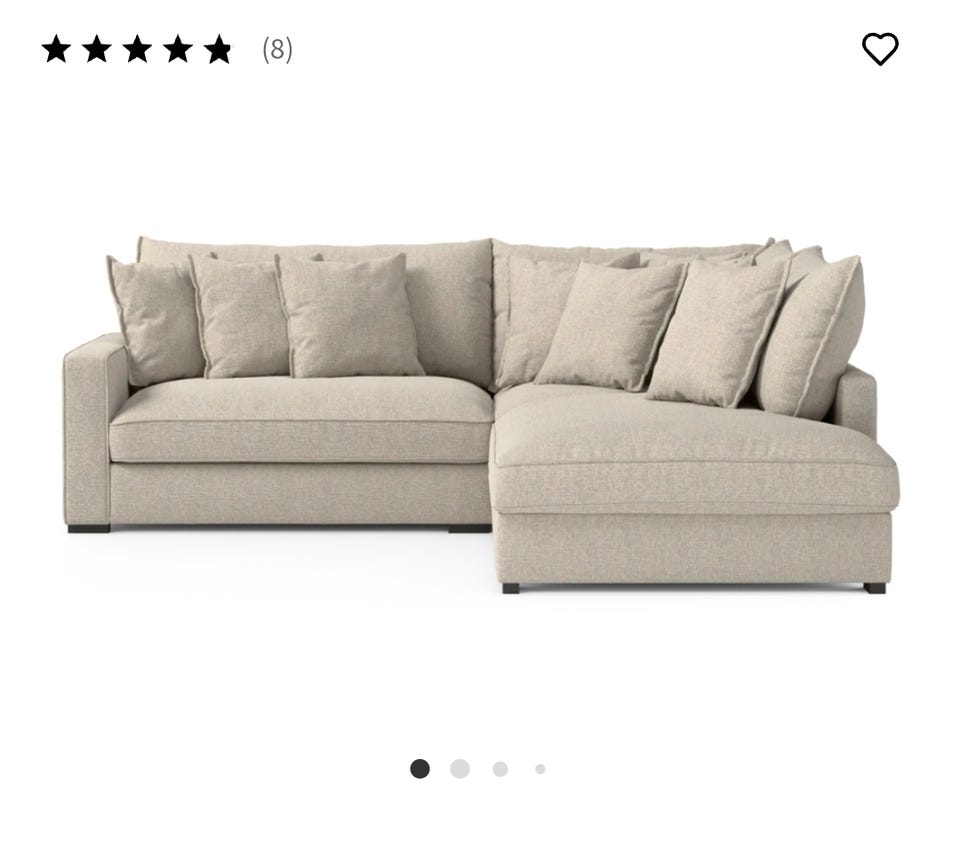Select the third carousel dot
This screenshot has width=960, height=855.
(x=500, y=769)
